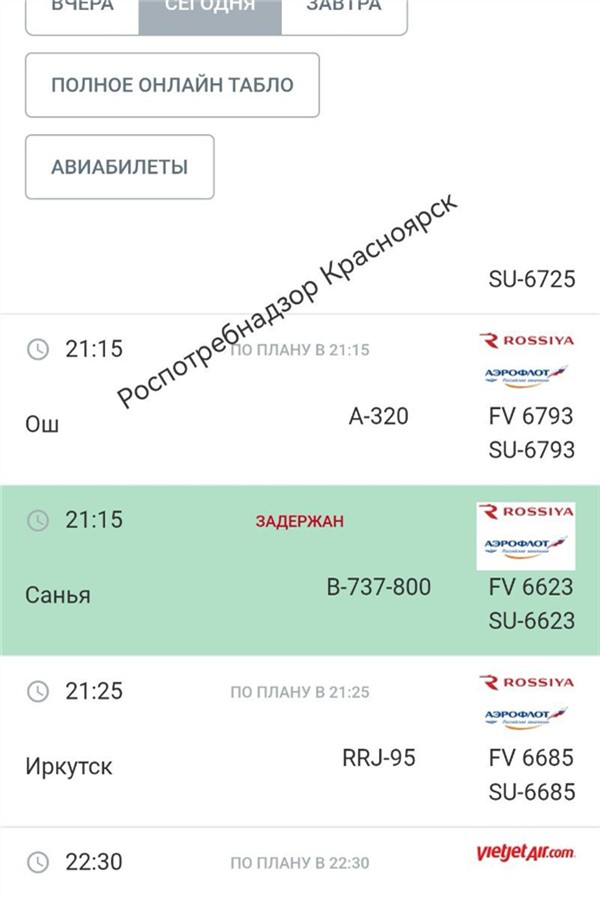Select the СЕГОДНЯ tab
Image resolution: width=600 pixels, height=900 pixels.
point(210,10)
